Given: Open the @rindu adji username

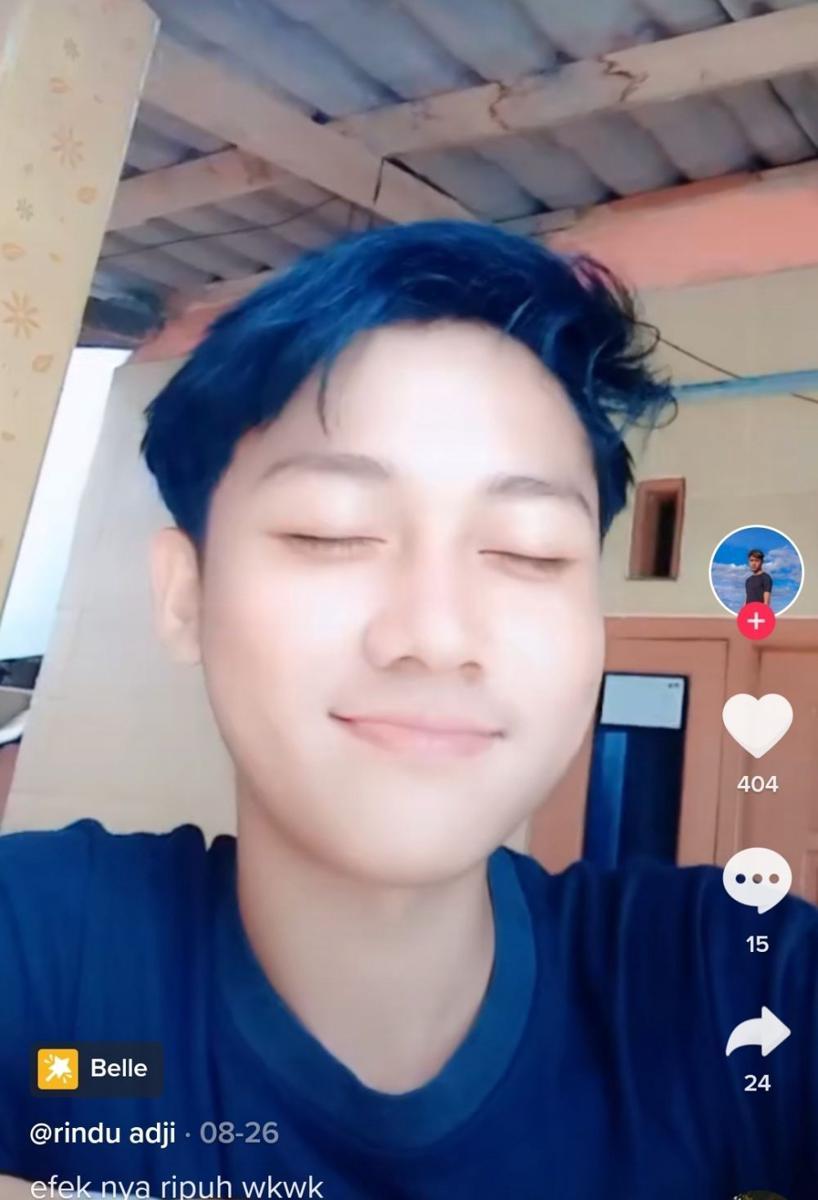Looking at the screenshot, I should click(x=104, y=1133).
